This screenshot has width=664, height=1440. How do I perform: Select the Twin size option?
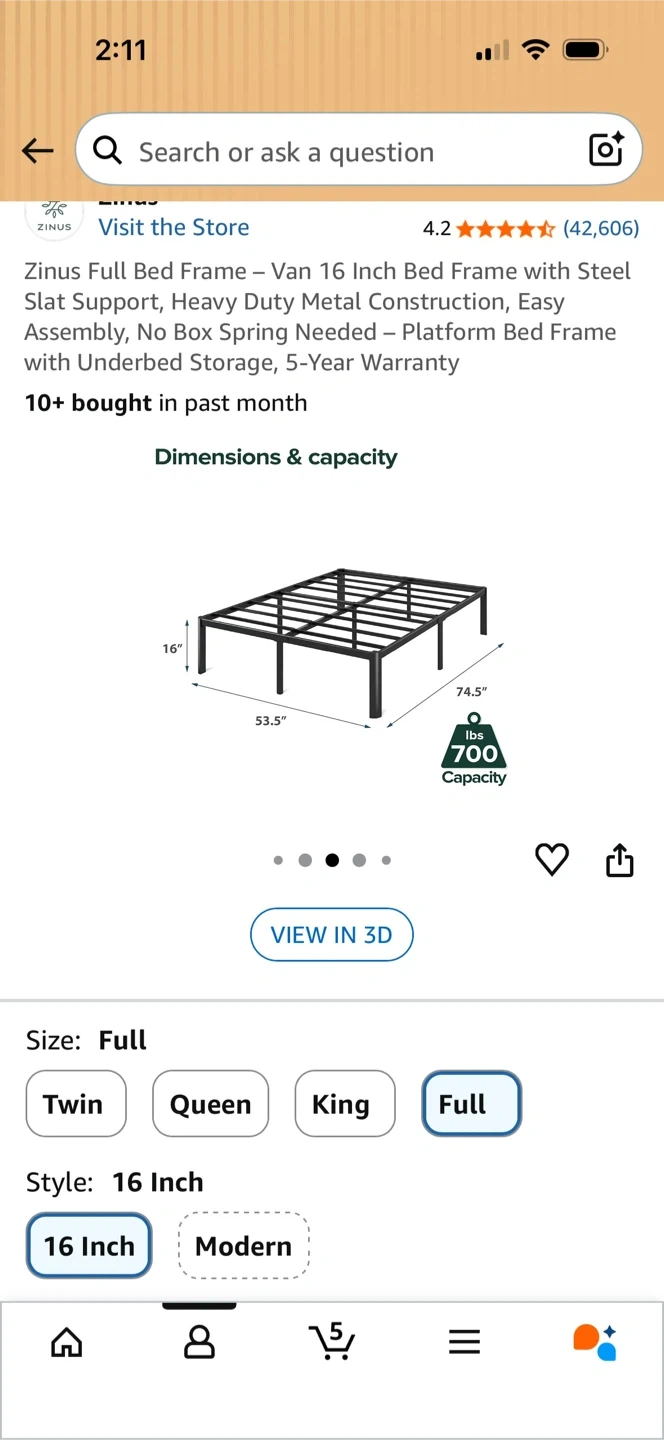point(76,1104)
